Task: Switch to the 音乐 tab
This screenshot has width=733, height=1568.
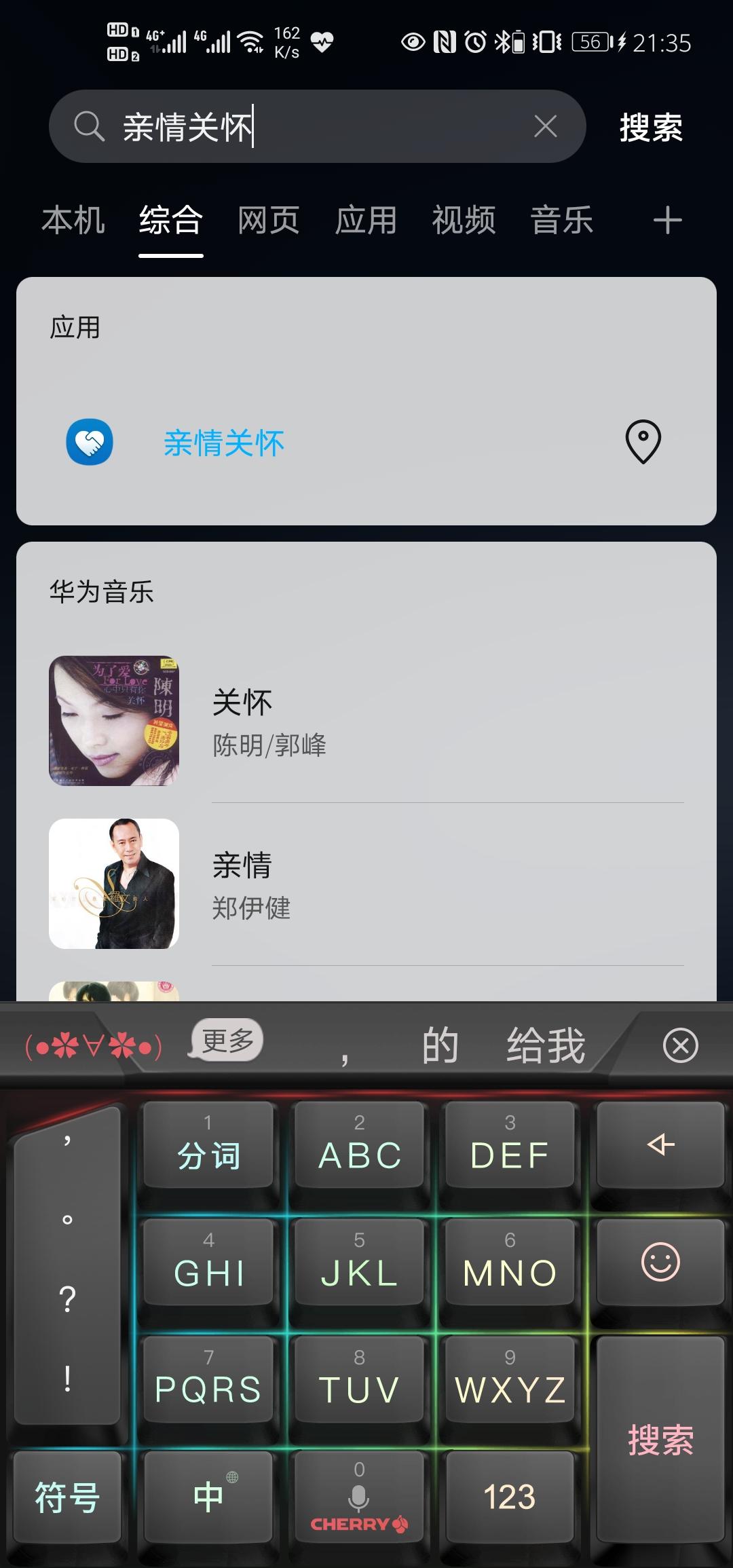Action: click(561, 221)
